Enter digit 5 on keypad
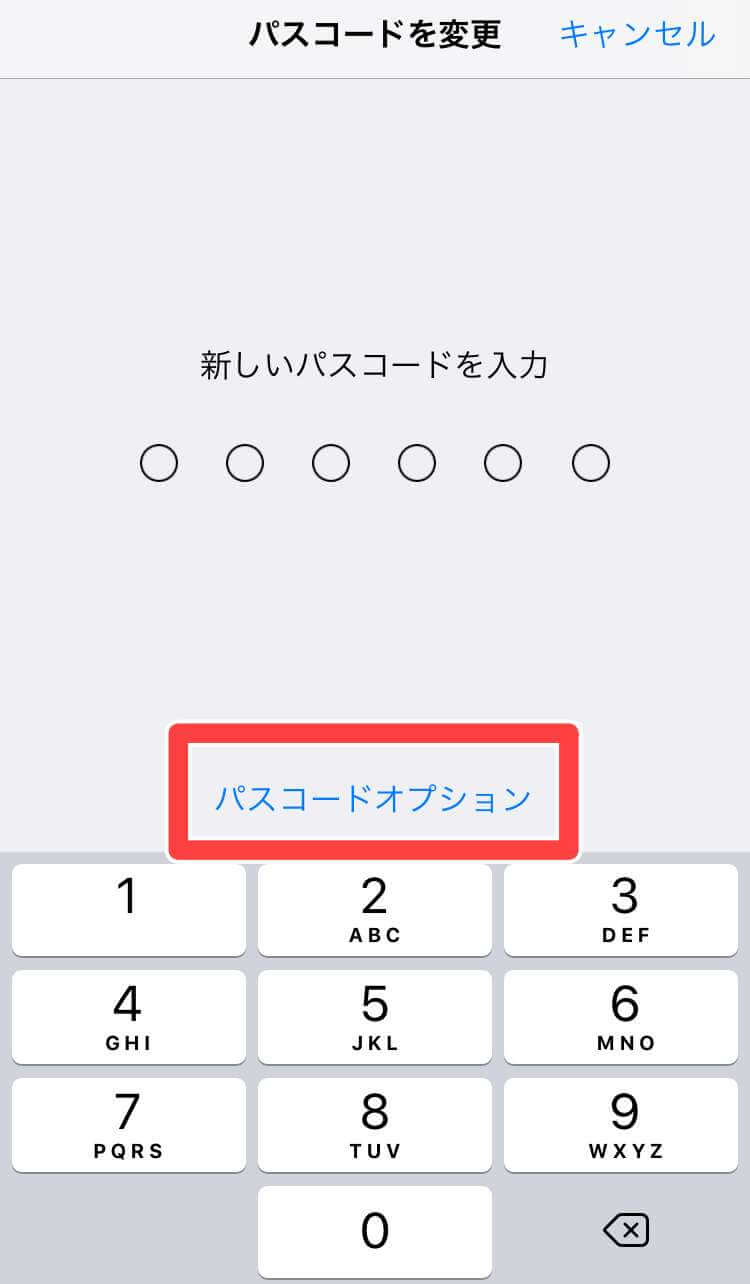The height and width of the screenshot is (1284, 750). click(x=374, y=1017)
